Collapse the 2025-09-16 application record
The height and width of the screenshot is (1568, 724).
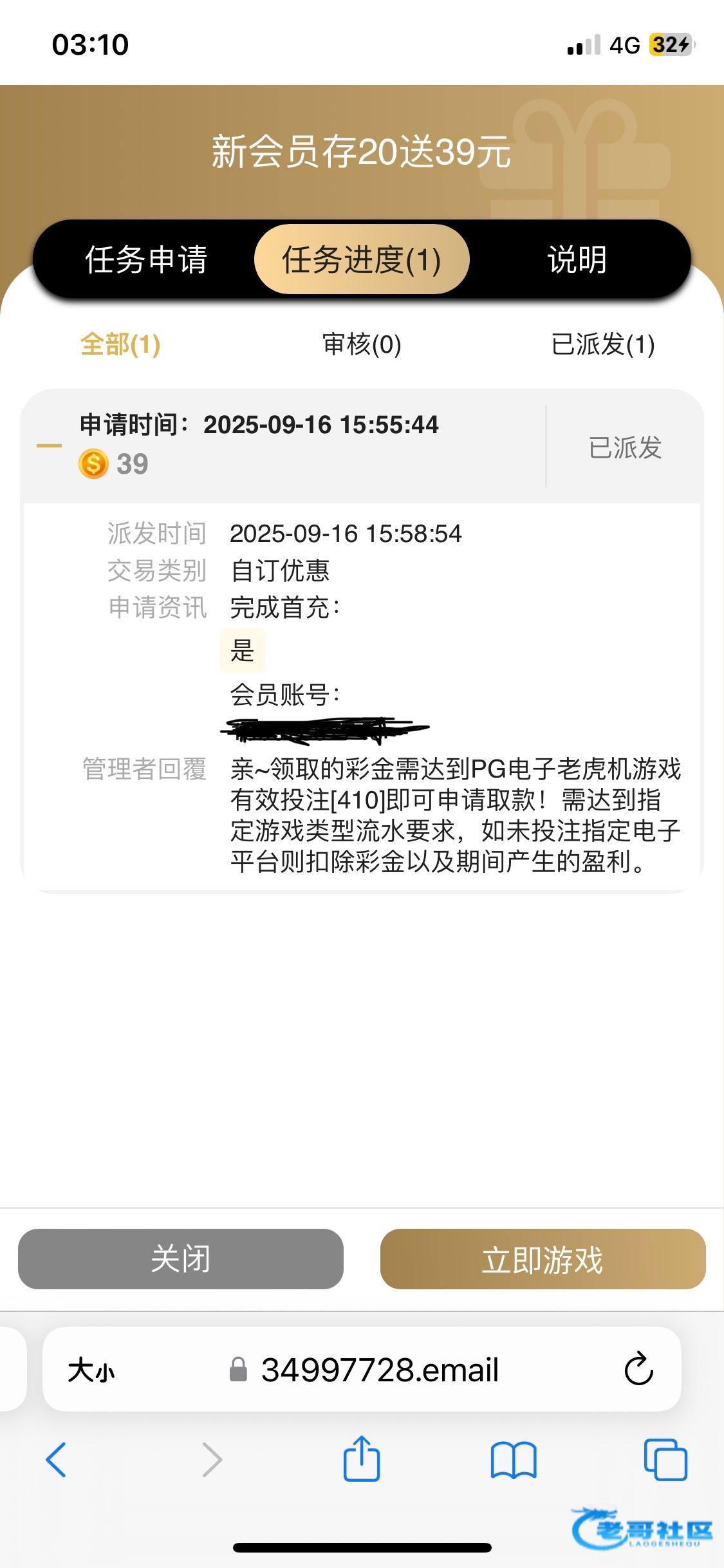(x=49, y=445)
